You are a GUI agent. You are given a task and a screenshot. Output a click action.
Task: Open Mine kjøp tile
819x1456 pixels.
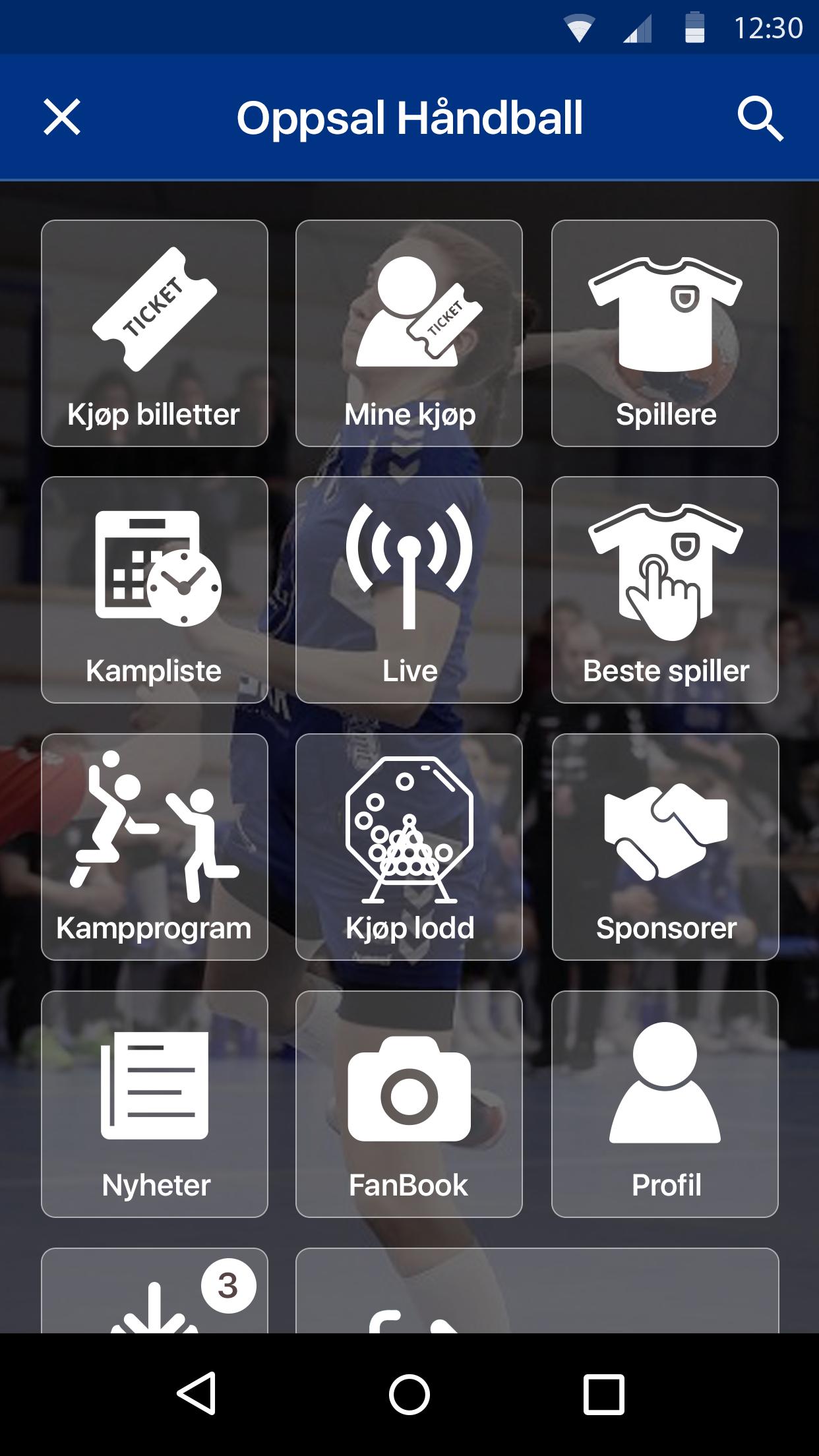409,334
